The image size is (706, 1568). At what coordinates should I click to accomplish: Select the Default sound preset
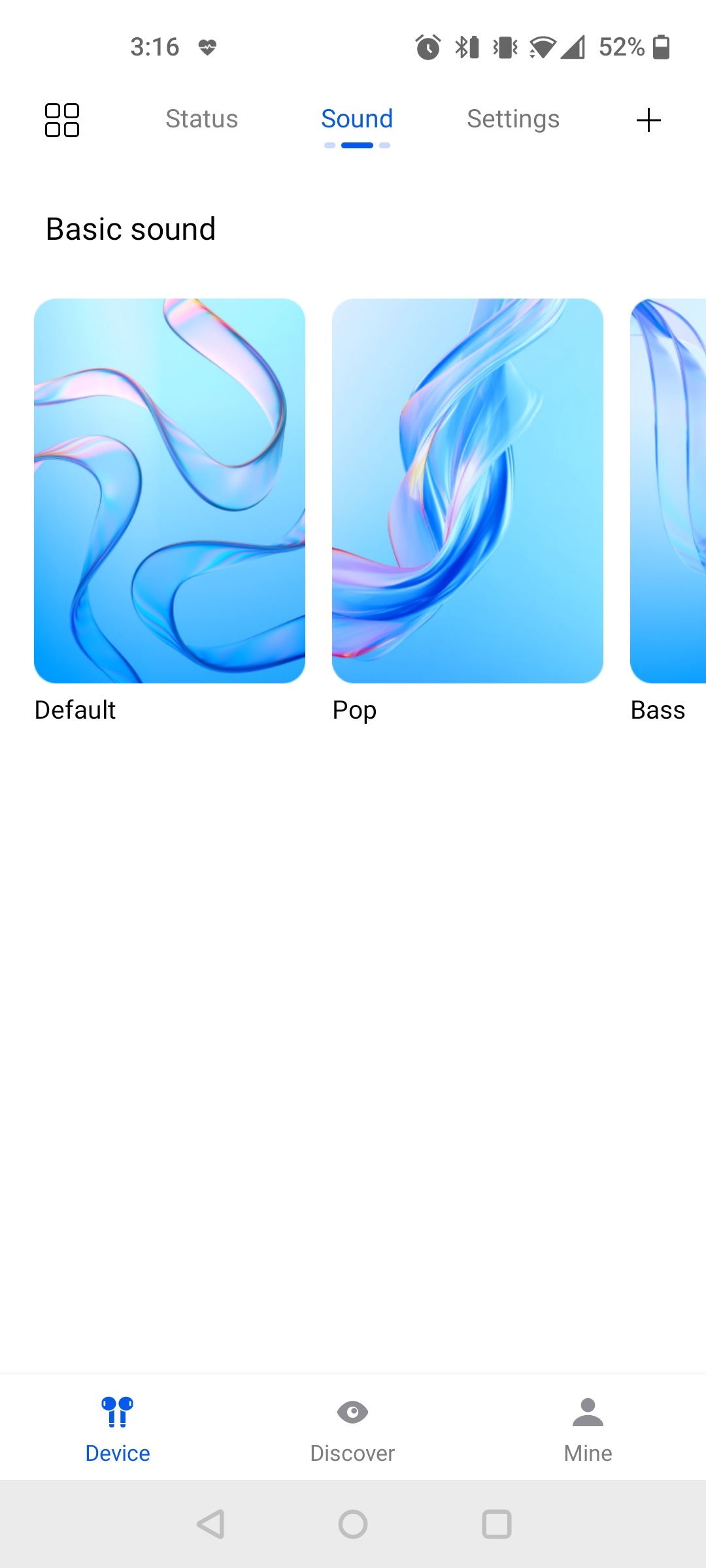[x=169, y=491]
